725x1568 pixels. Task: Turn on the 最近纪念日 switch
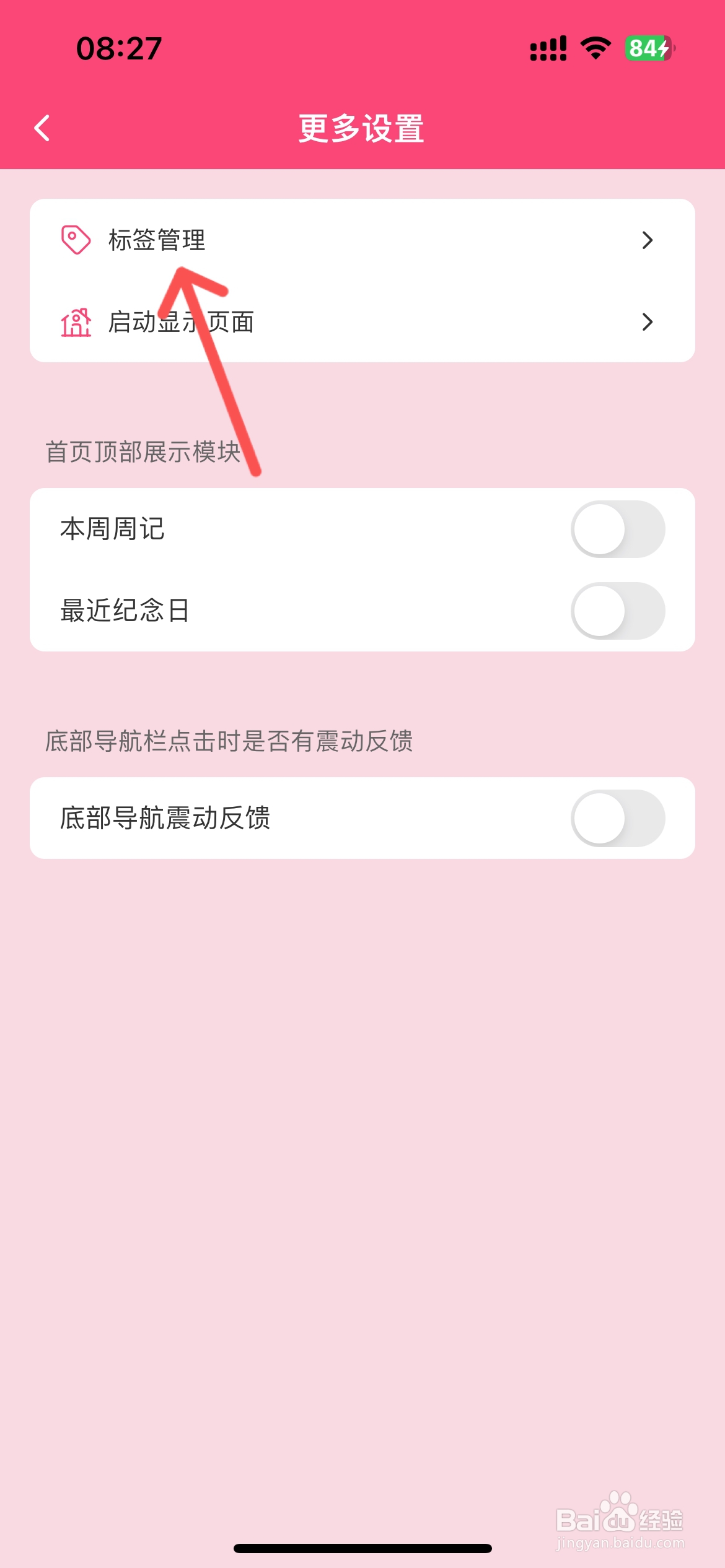[x=618, y=612]
